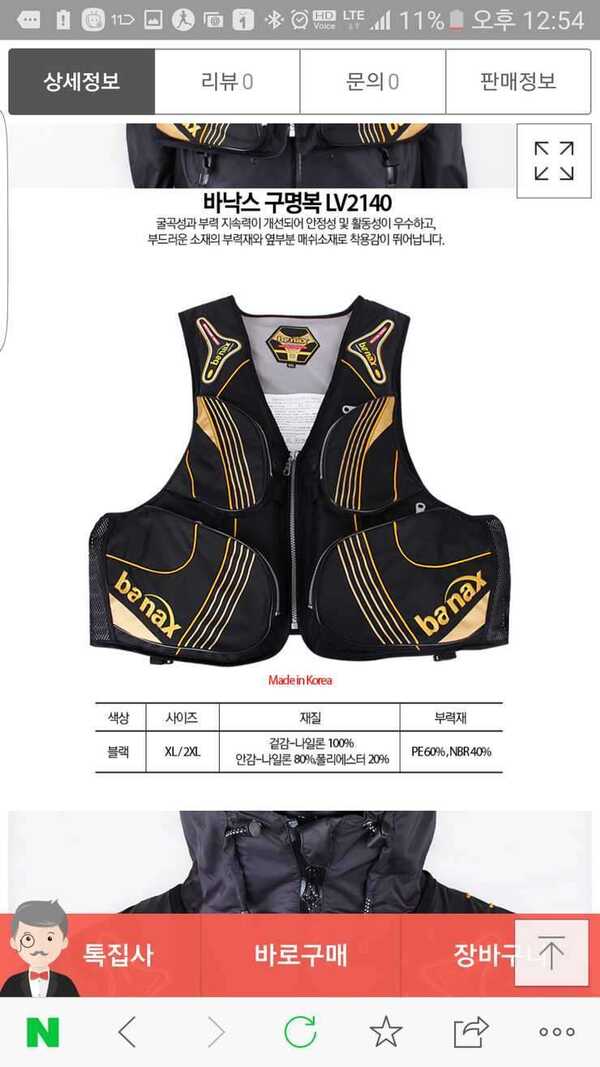This screenshot has width=600, height=1067.
Task: Go forward with the browser forward arrow
Action: [x=216, y=1033]
